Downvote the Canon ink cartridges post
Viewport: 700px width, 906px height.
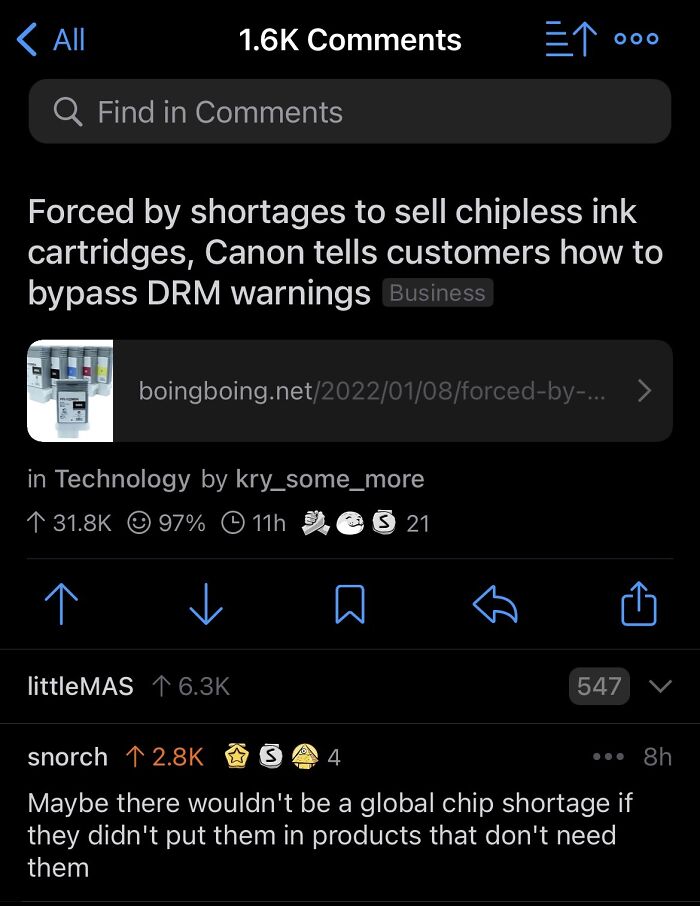coord(206,604)
